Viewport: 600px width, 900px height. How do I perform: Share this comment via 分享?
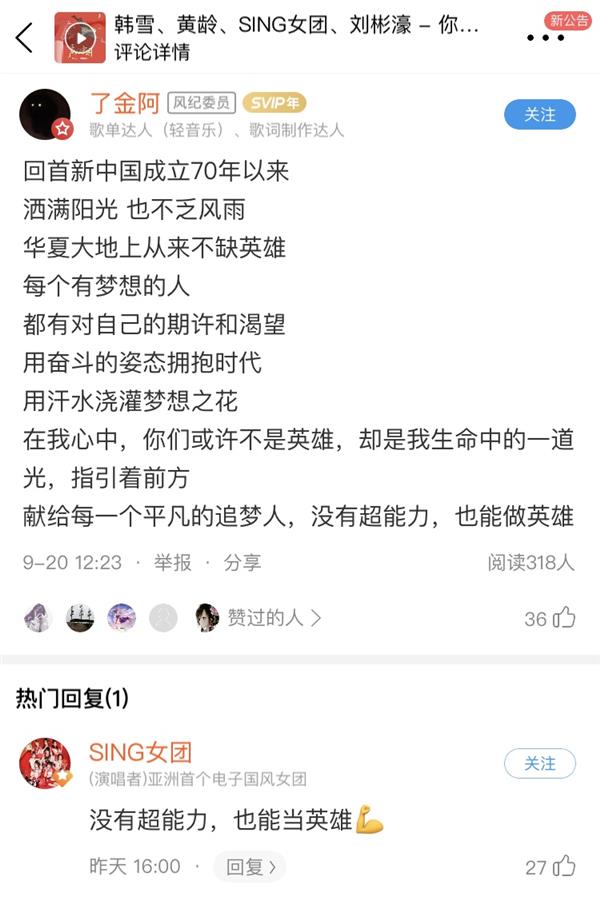click(x=242, y=563)
